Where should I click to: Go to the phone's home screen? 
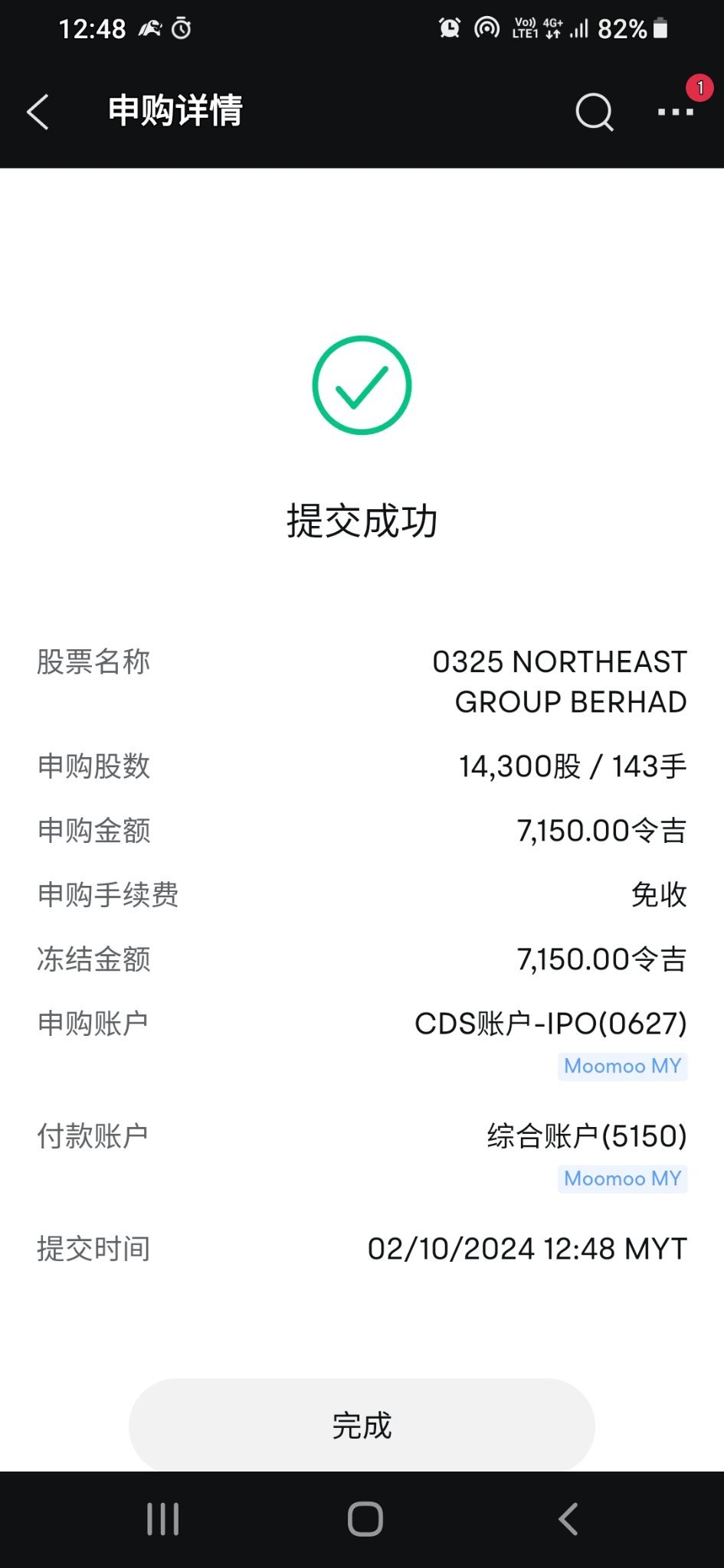365,1519
